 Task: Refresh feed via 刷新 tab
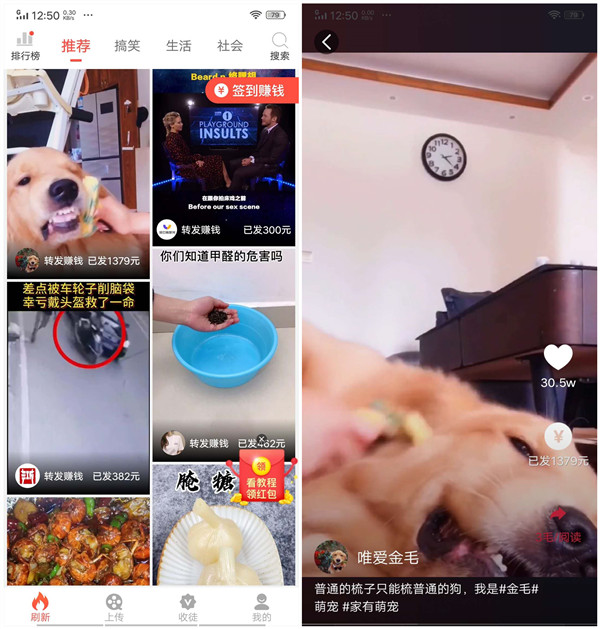pyautogui.click(x=40, y=607)
